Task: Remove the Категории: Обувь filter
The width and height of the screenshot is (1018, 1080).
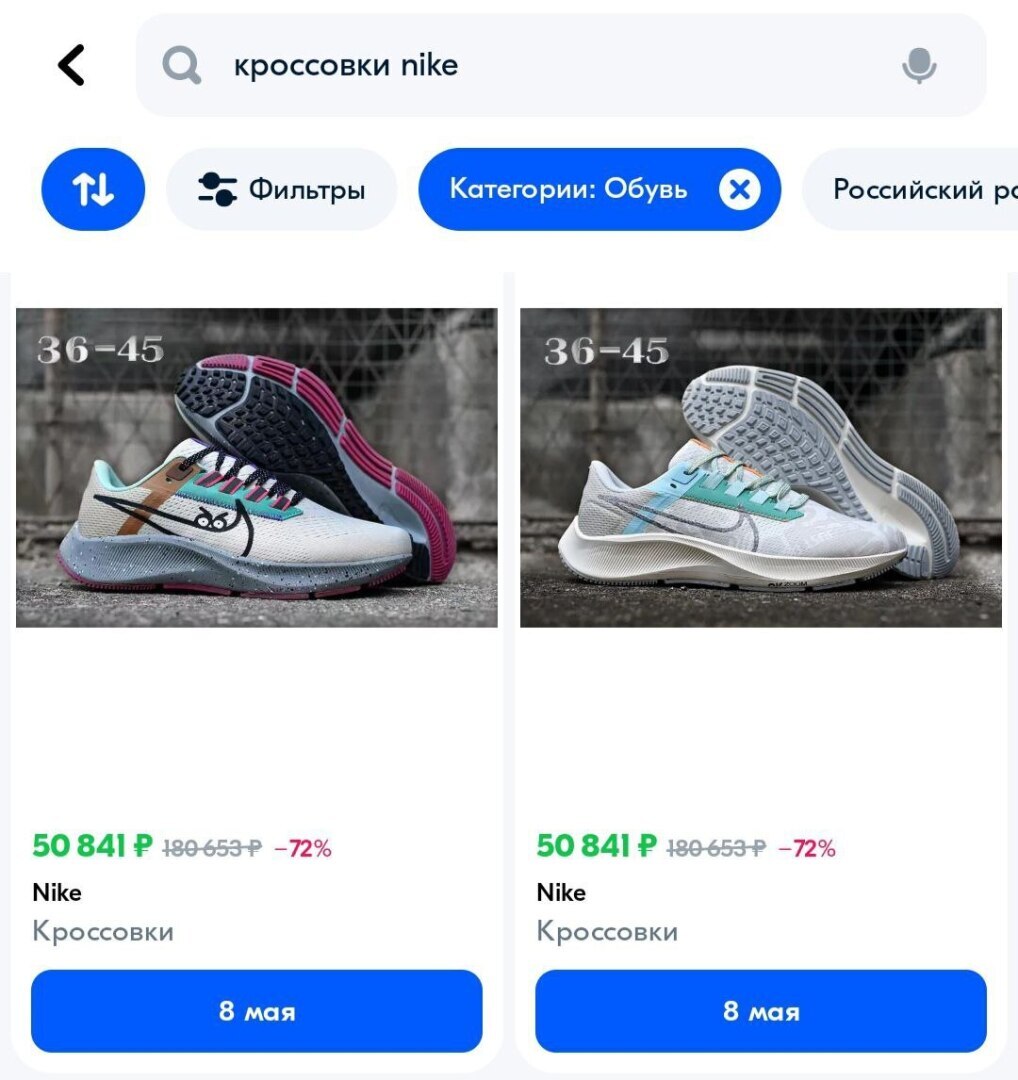Action: click(740, 189)
